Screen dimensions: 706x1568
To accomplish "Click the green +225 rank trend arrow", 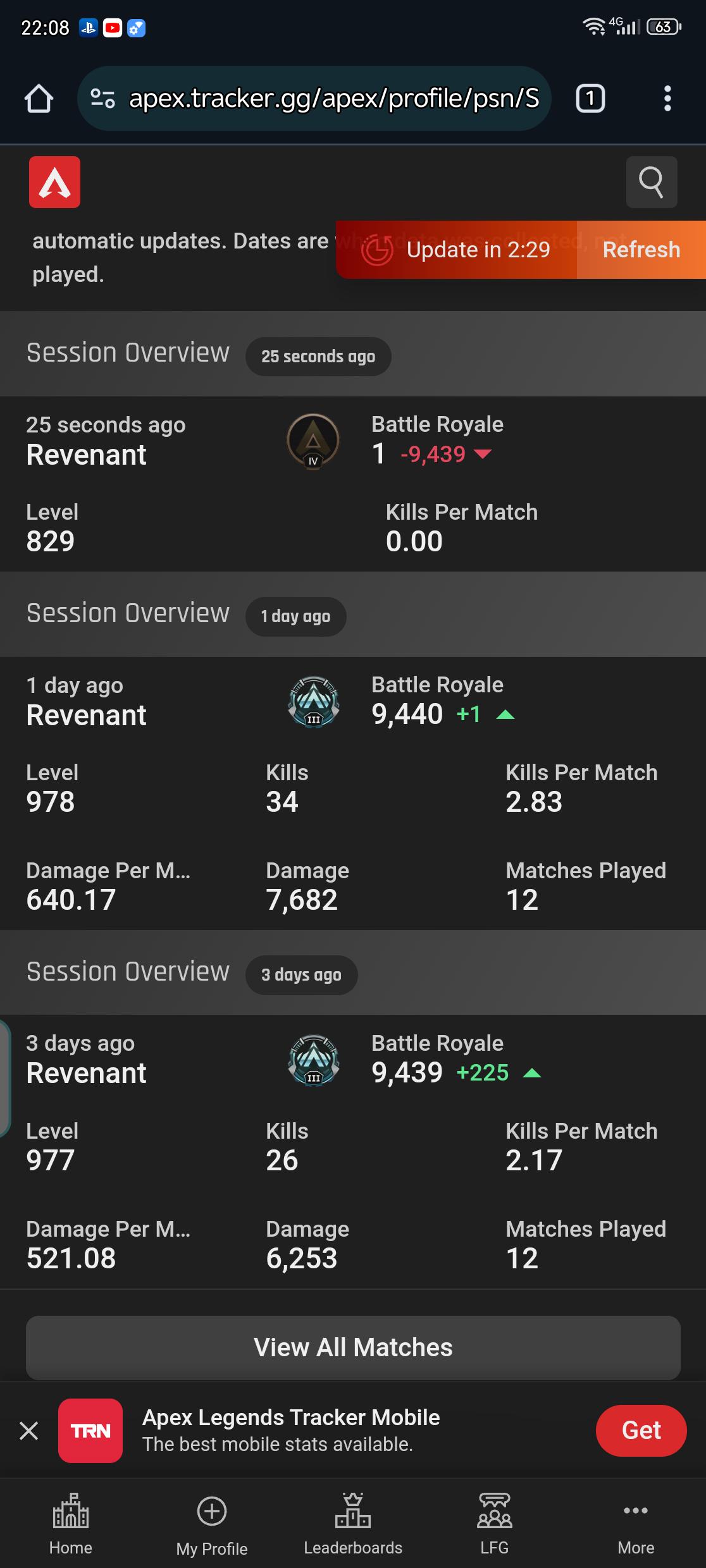I will pyautogui.click(x=533, y=1073).
